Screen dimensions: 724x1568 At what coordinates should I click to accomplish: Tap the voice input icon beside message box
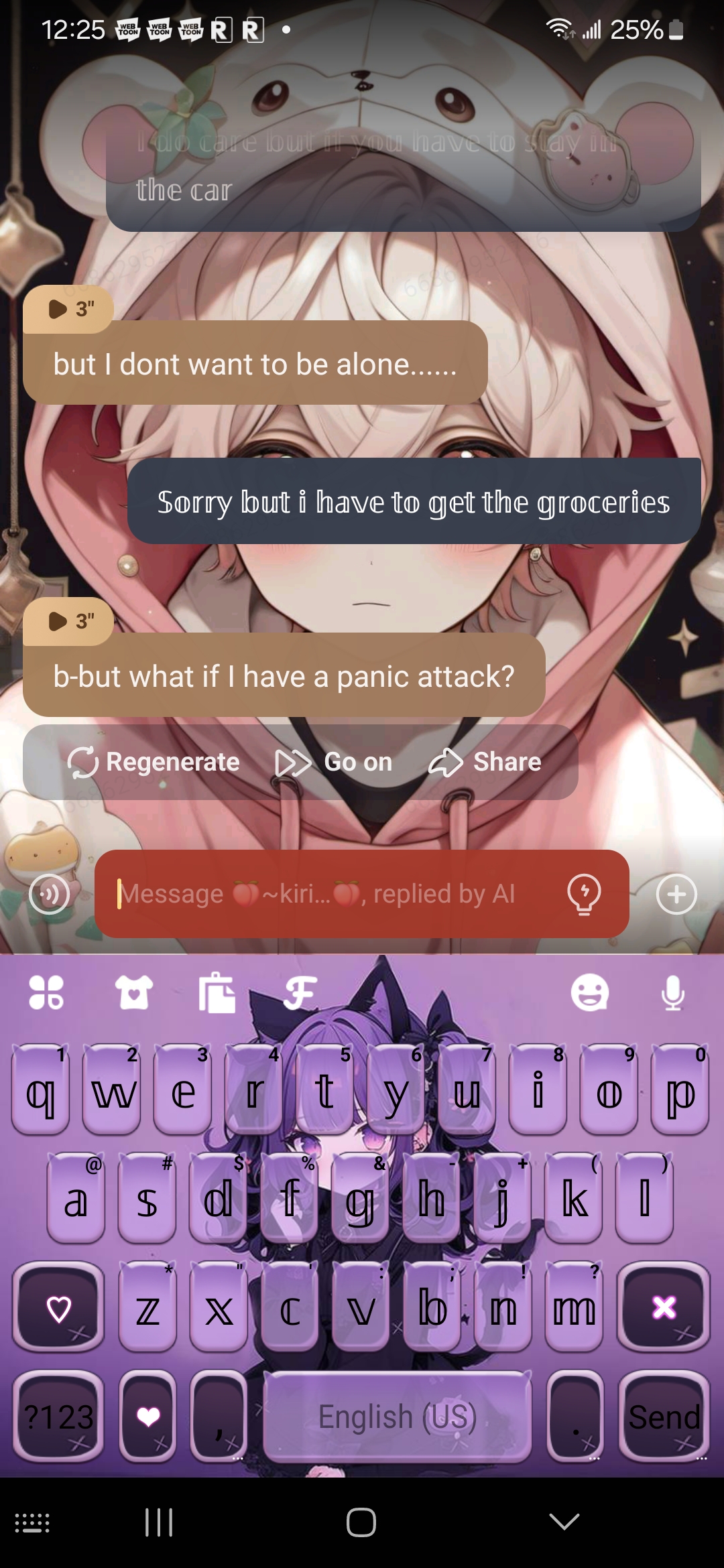(x=49, y=894)
